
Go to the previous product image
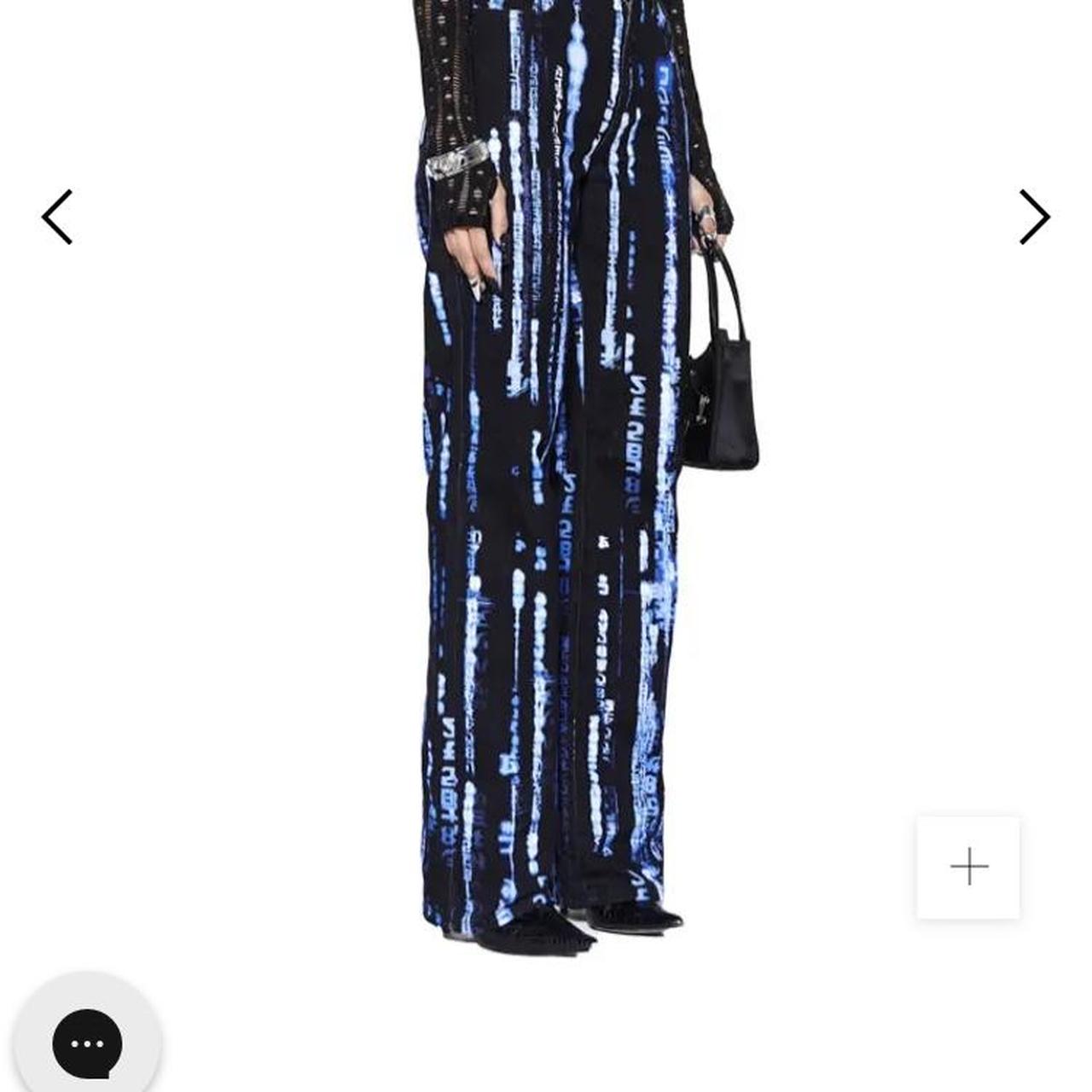click(x=57, y=218)
